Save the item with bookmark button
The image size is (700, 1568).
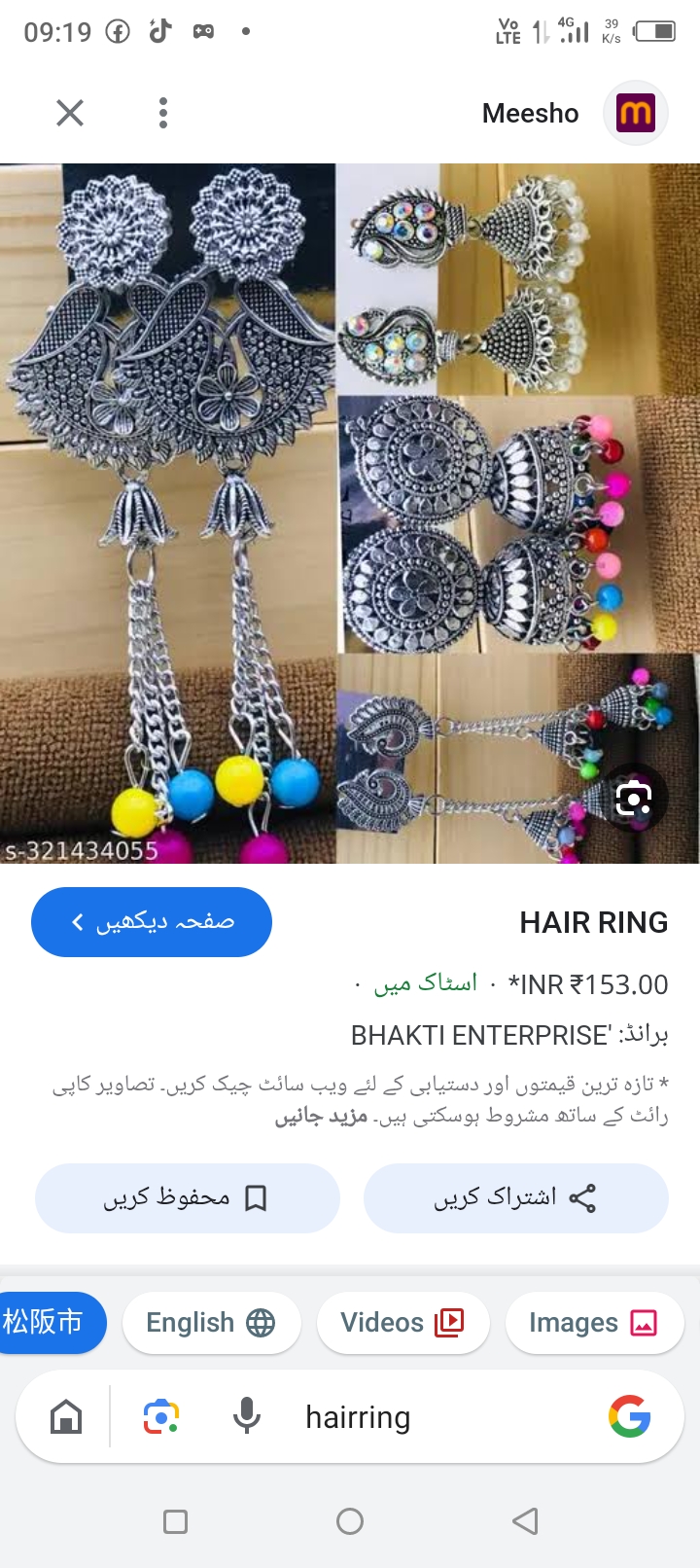[x=188, y=1197]
